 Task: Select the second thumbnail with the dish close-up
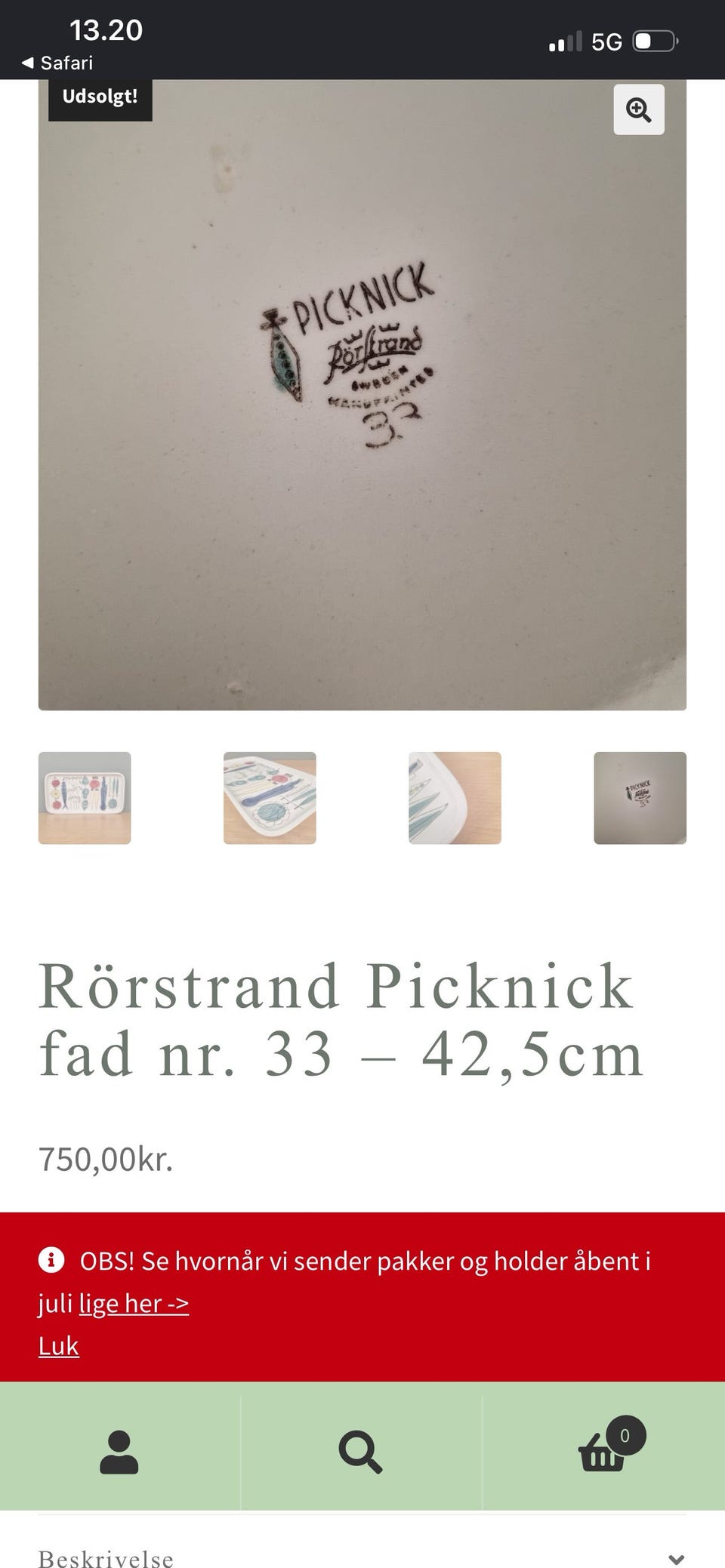pyautogui.click(x=270, y=798)
